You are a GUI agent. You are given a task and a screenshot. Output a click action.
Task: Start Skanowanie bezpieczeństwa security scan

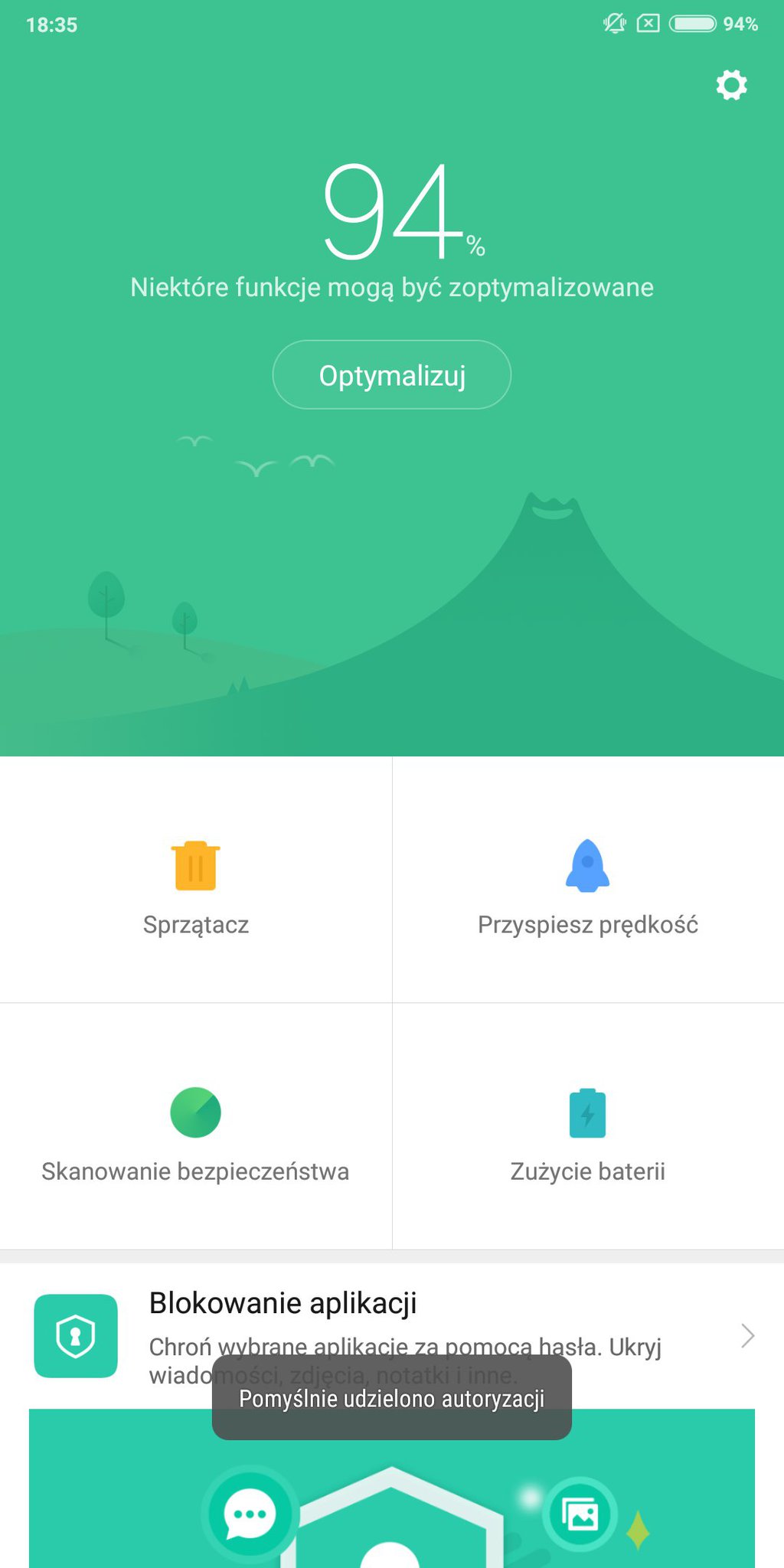tap(196, 1127)
